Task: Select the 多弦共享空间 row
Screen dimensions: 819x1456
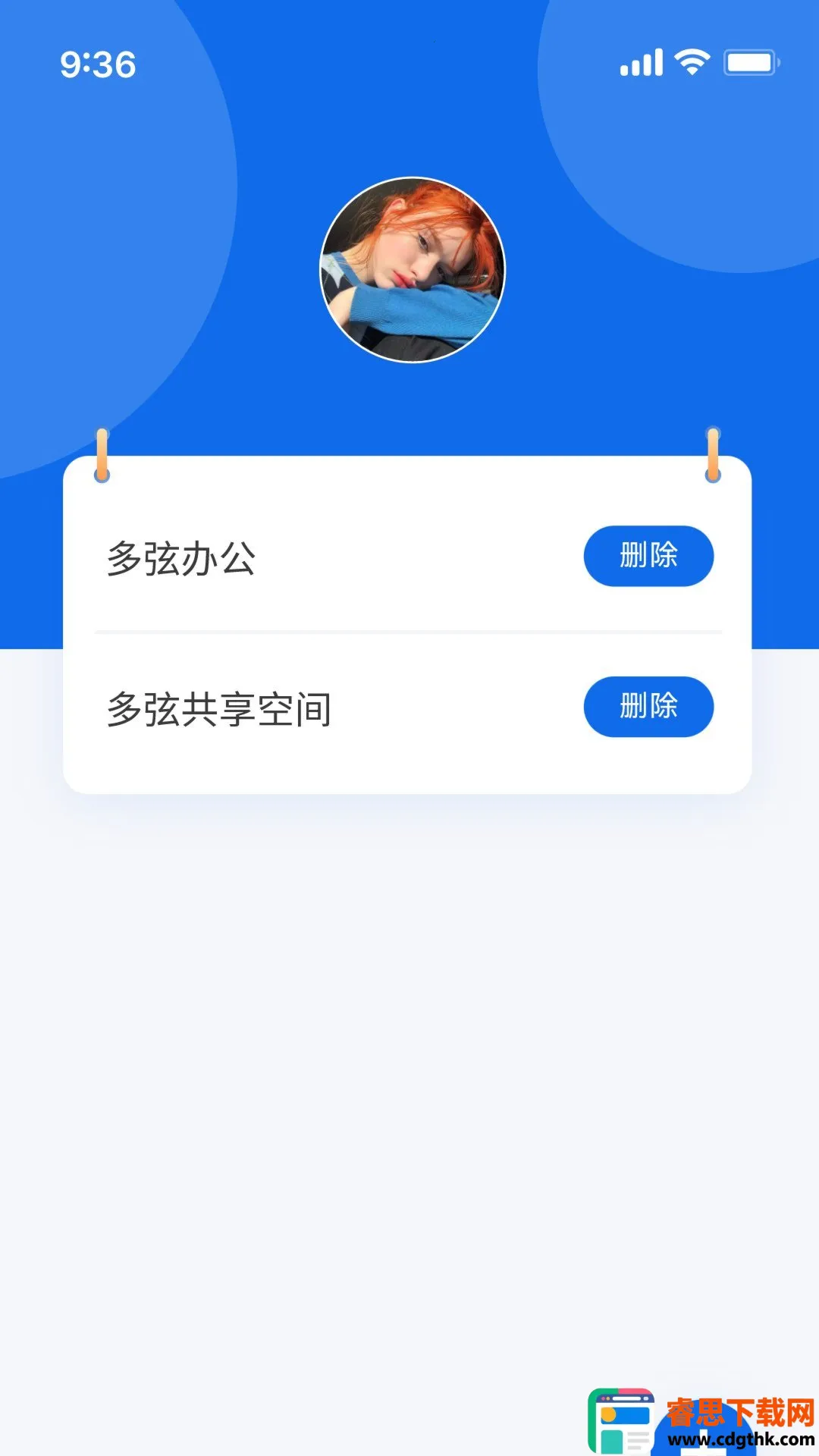Action: [219, 710]
